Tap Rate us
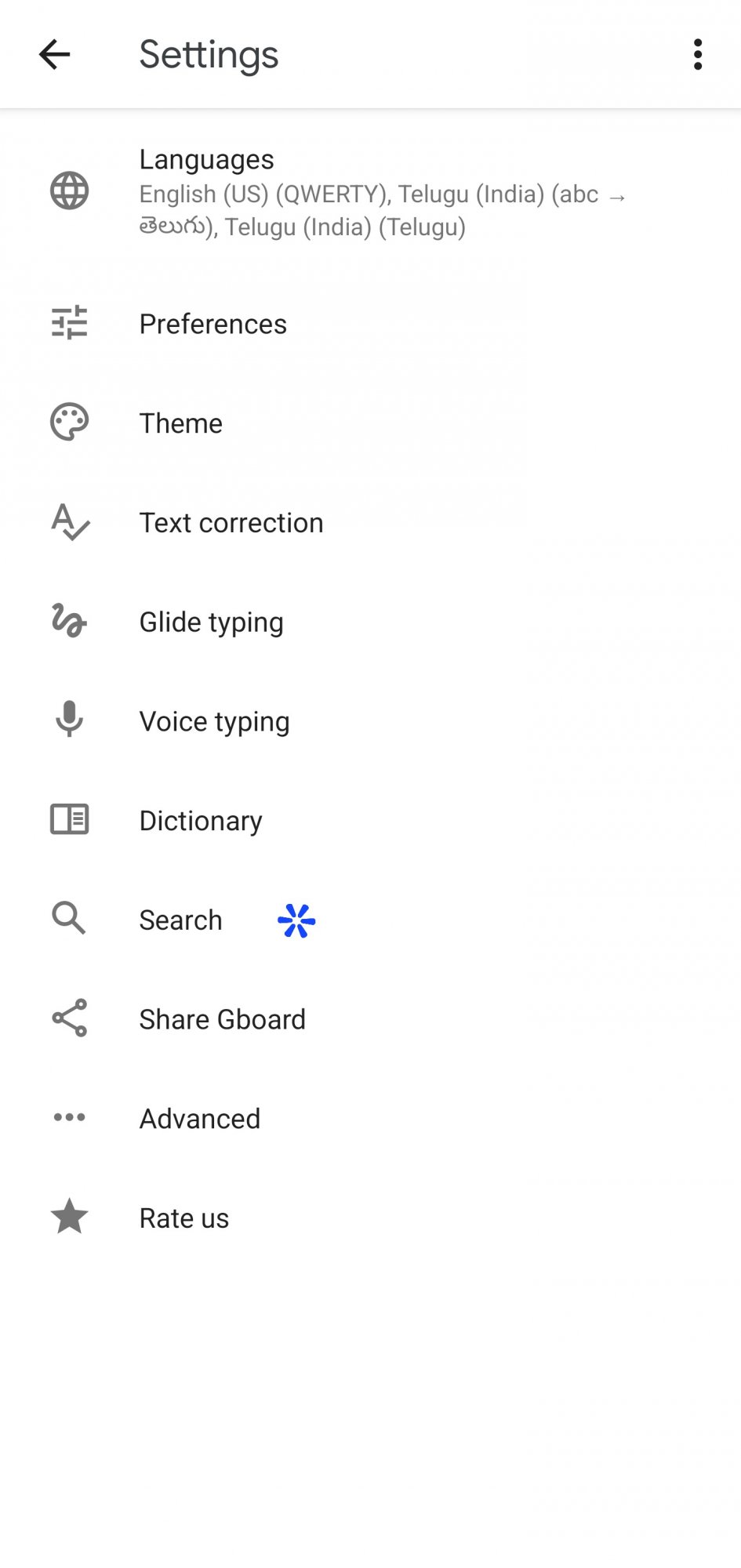Screen dimensions: 741x1568 (370, 1218)
